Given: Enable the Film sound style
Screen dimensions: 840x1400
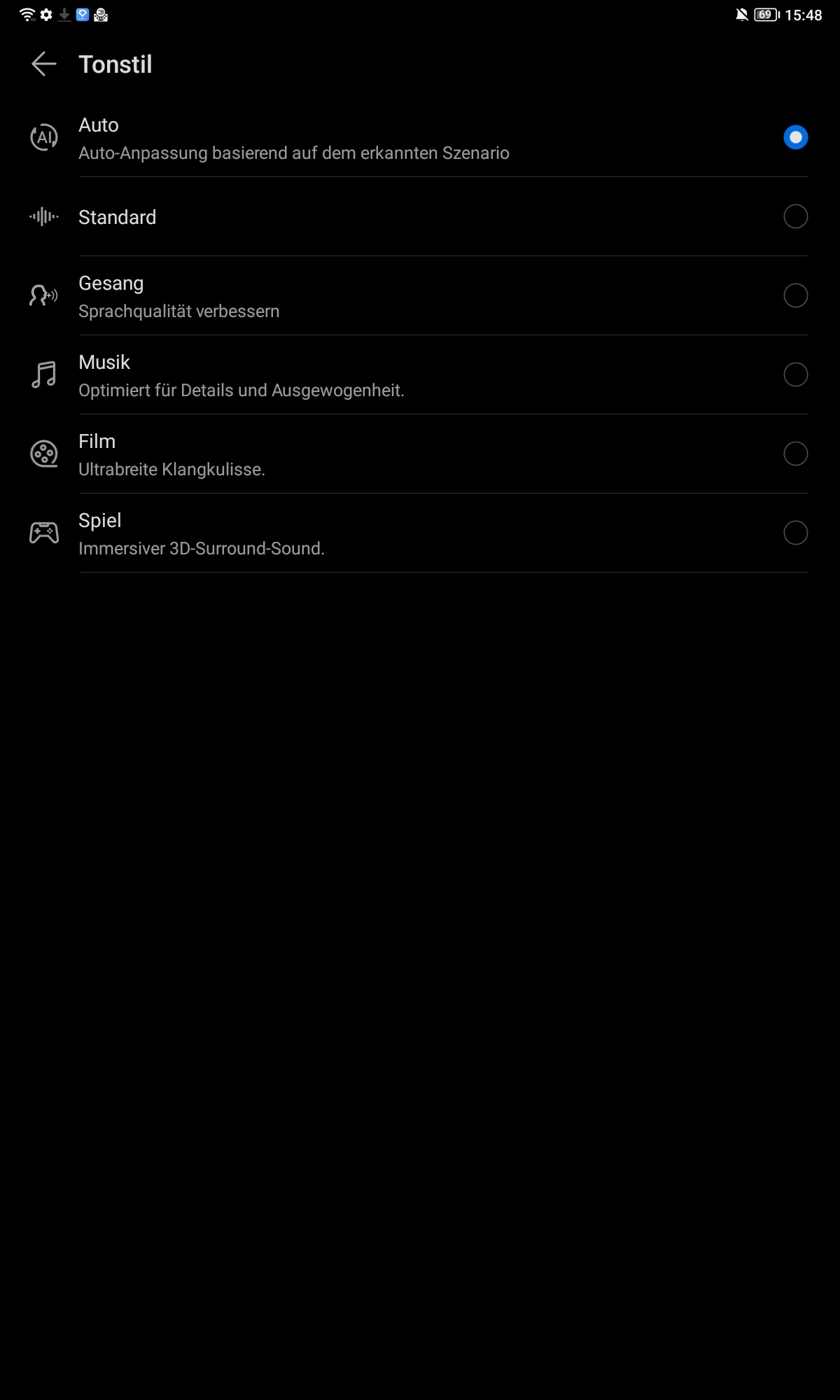Looking at the screenshot, I should tap(420, 454).
